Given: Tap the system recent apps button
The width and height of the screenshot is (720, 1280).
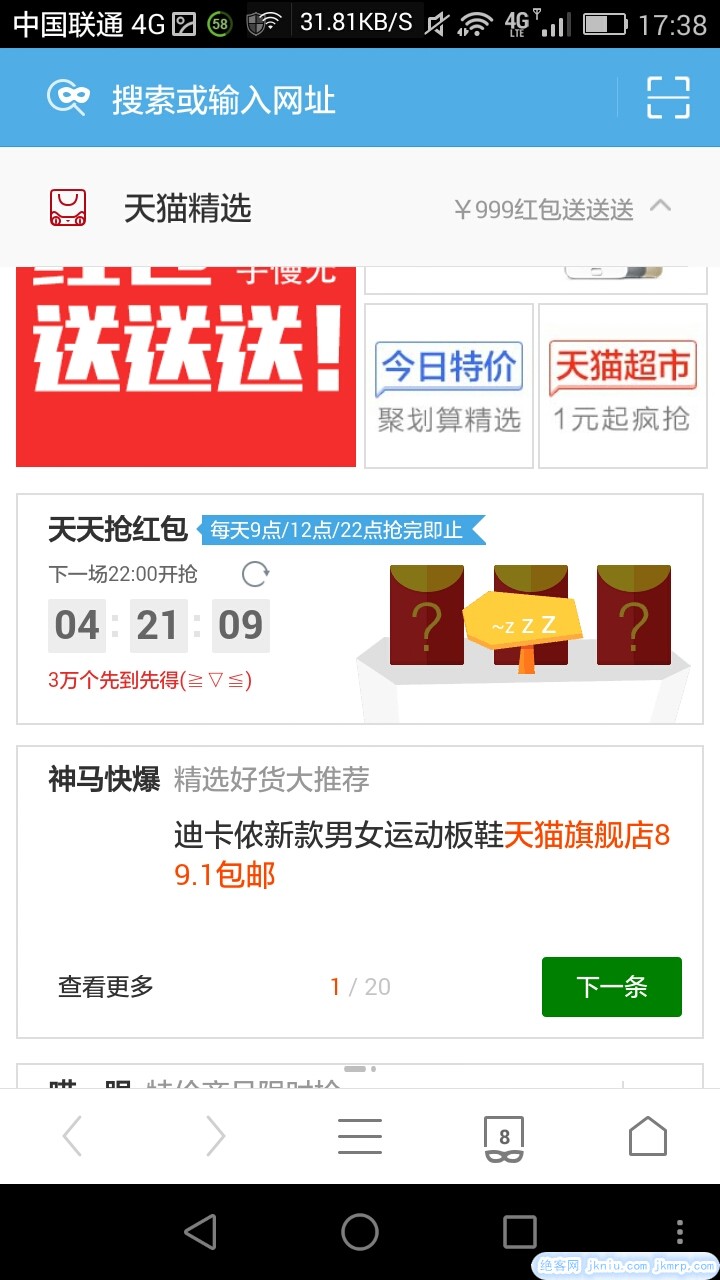Looking at the screenshot, I should (x=519, y=1232).
